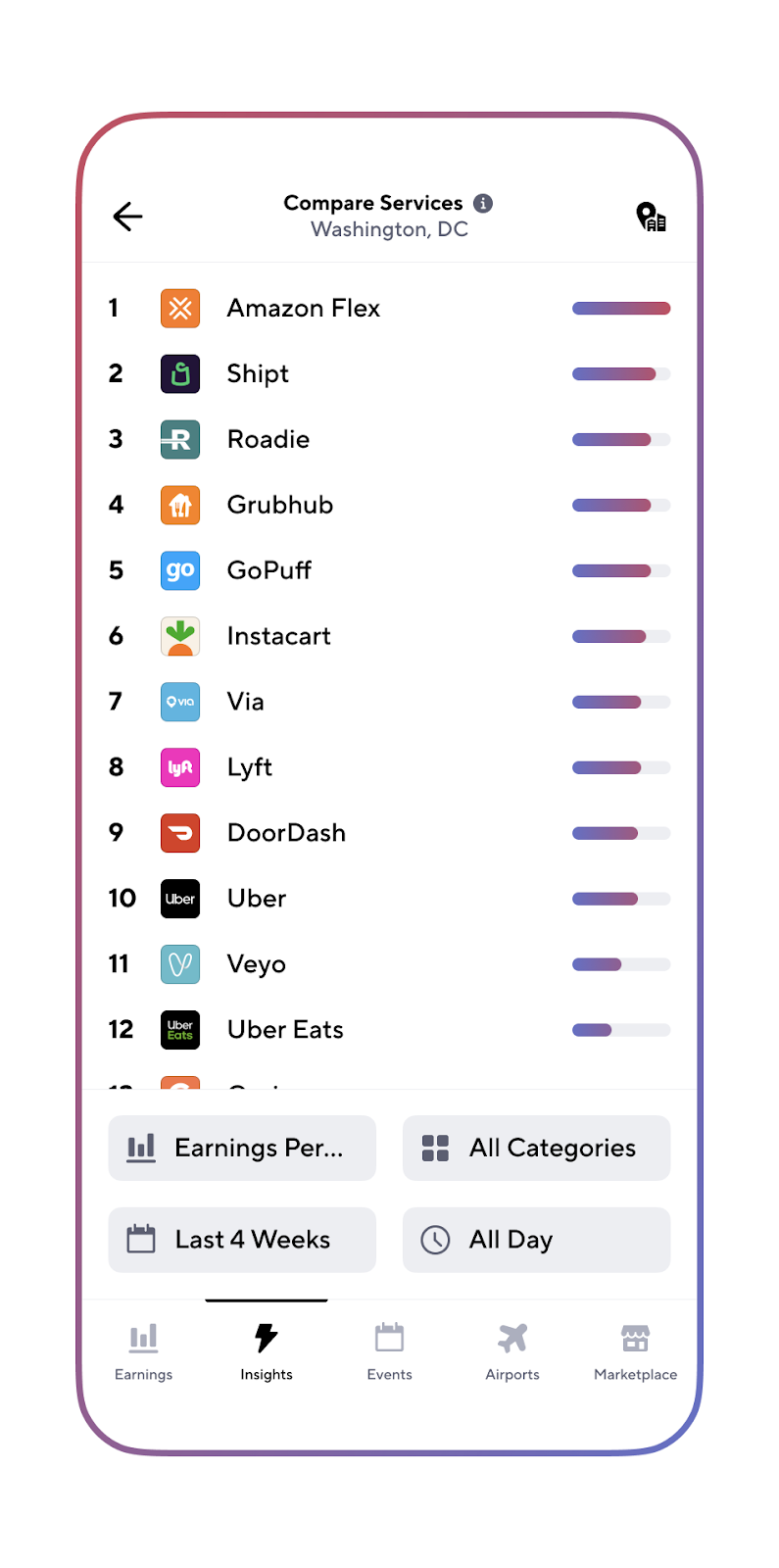
Task: Switch to the Events tab
Action: [x=390, y=1352]
